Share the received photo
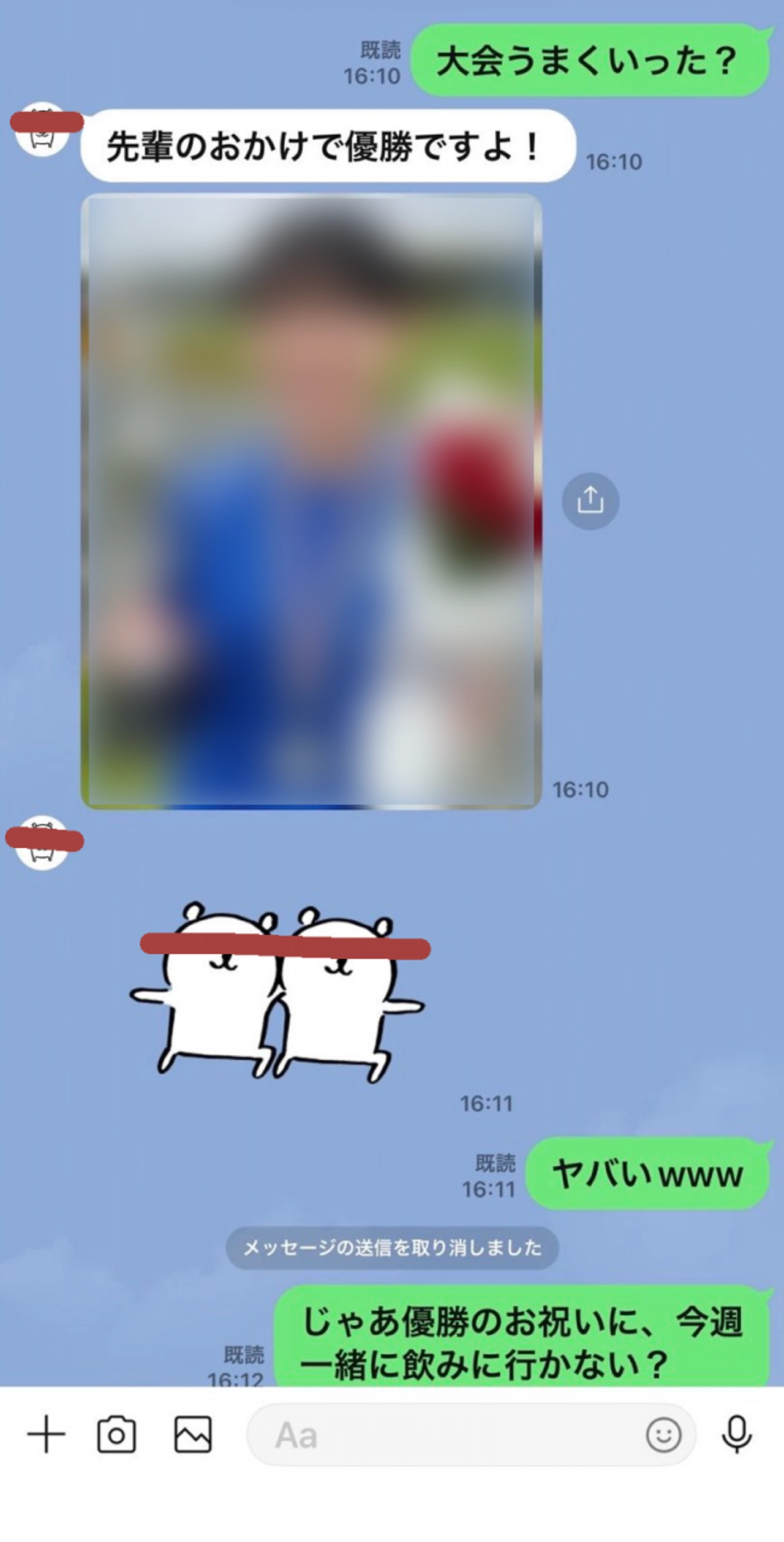Screen dimensions: 784x1542 pos(590,501)
